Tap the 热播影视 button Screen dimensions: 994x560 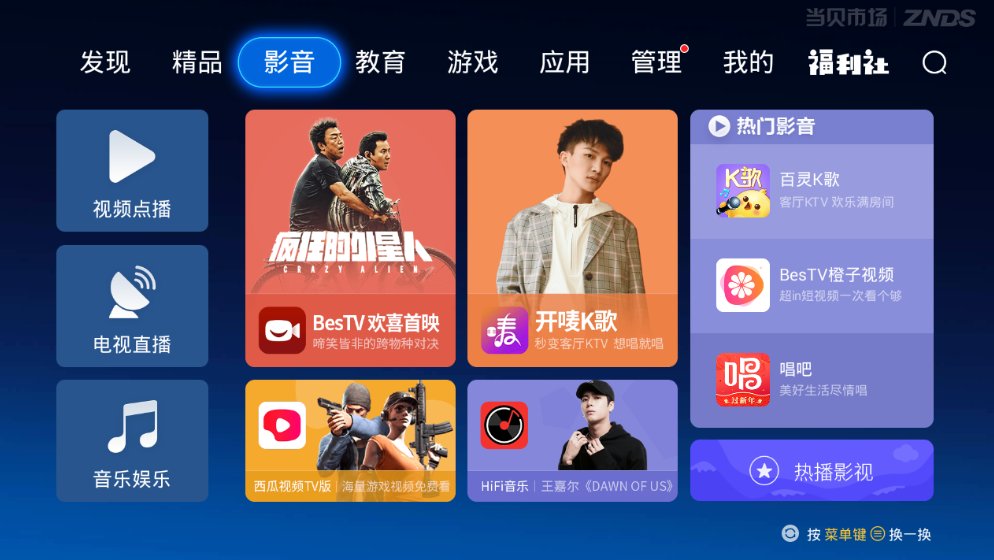coord(811,471)
